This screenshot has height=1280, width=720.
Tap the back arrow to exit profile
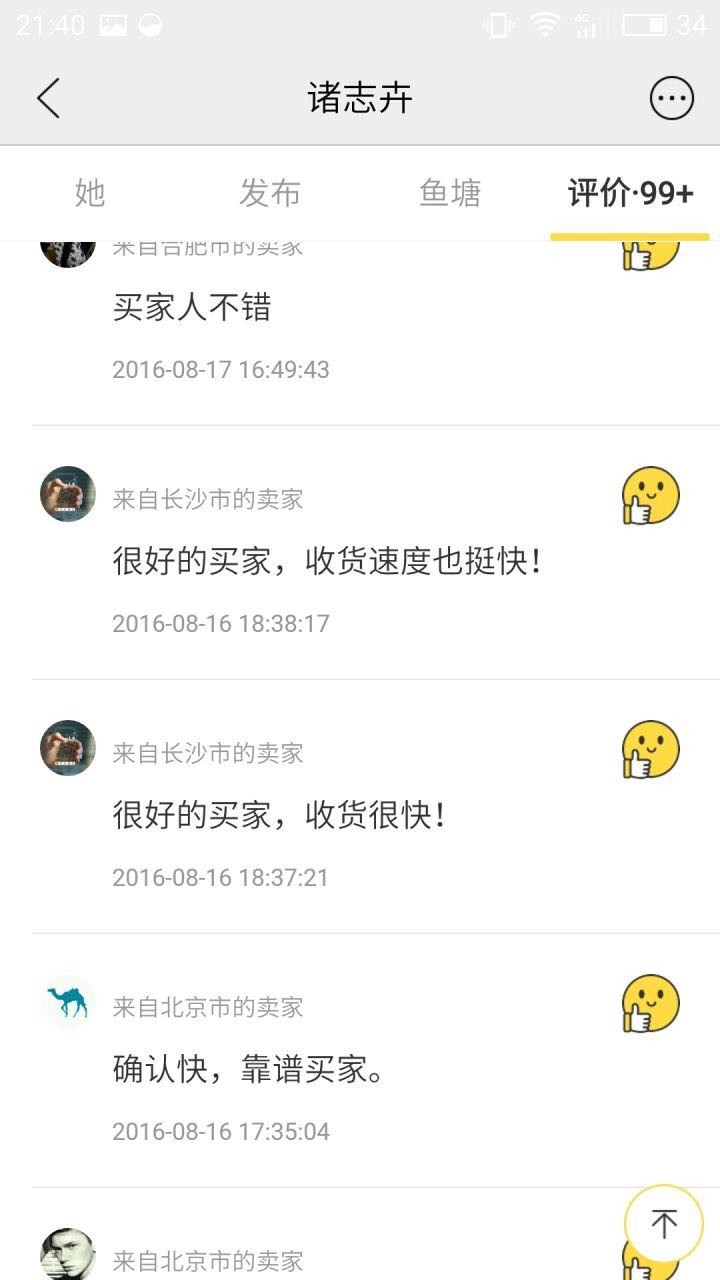coord(48,97)
